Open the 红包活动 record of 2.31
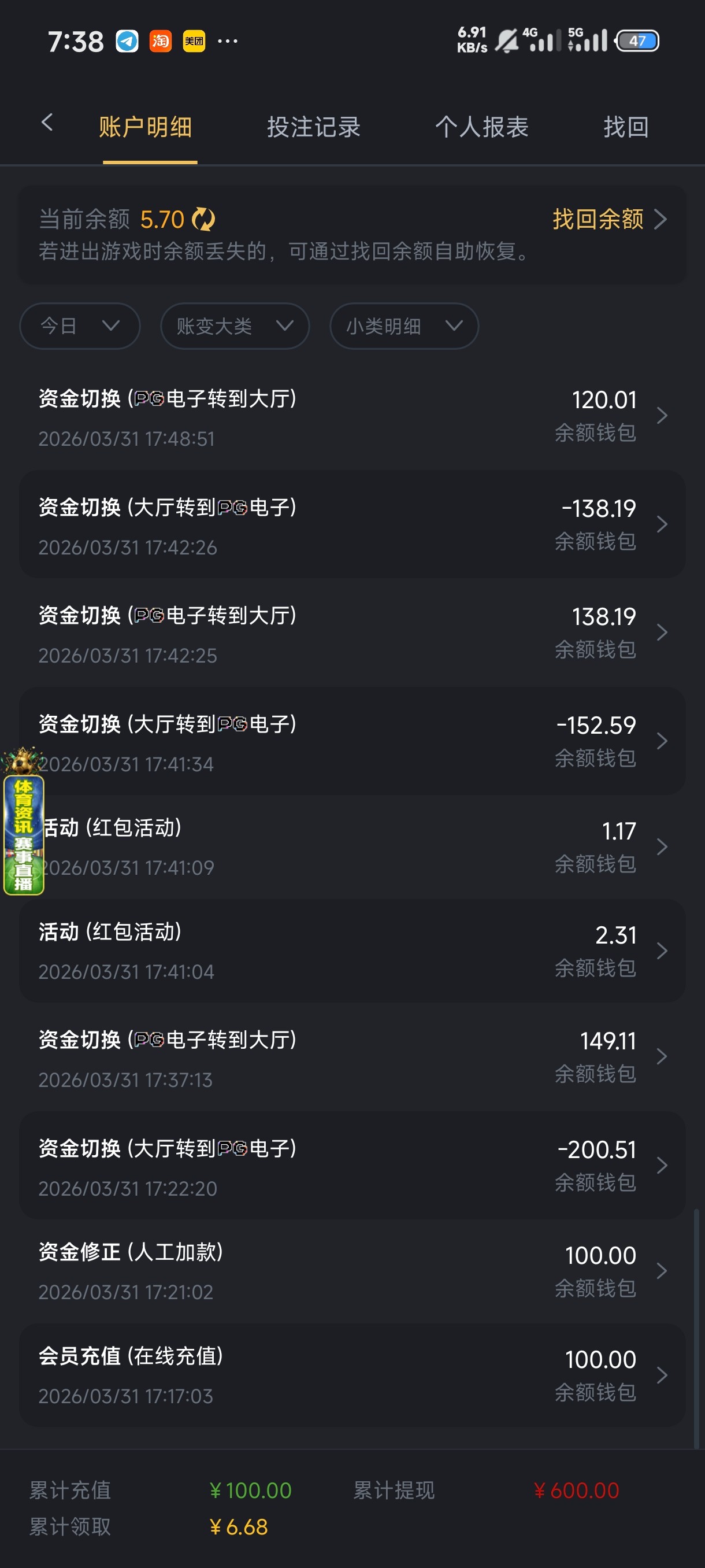 coord(352,952)
